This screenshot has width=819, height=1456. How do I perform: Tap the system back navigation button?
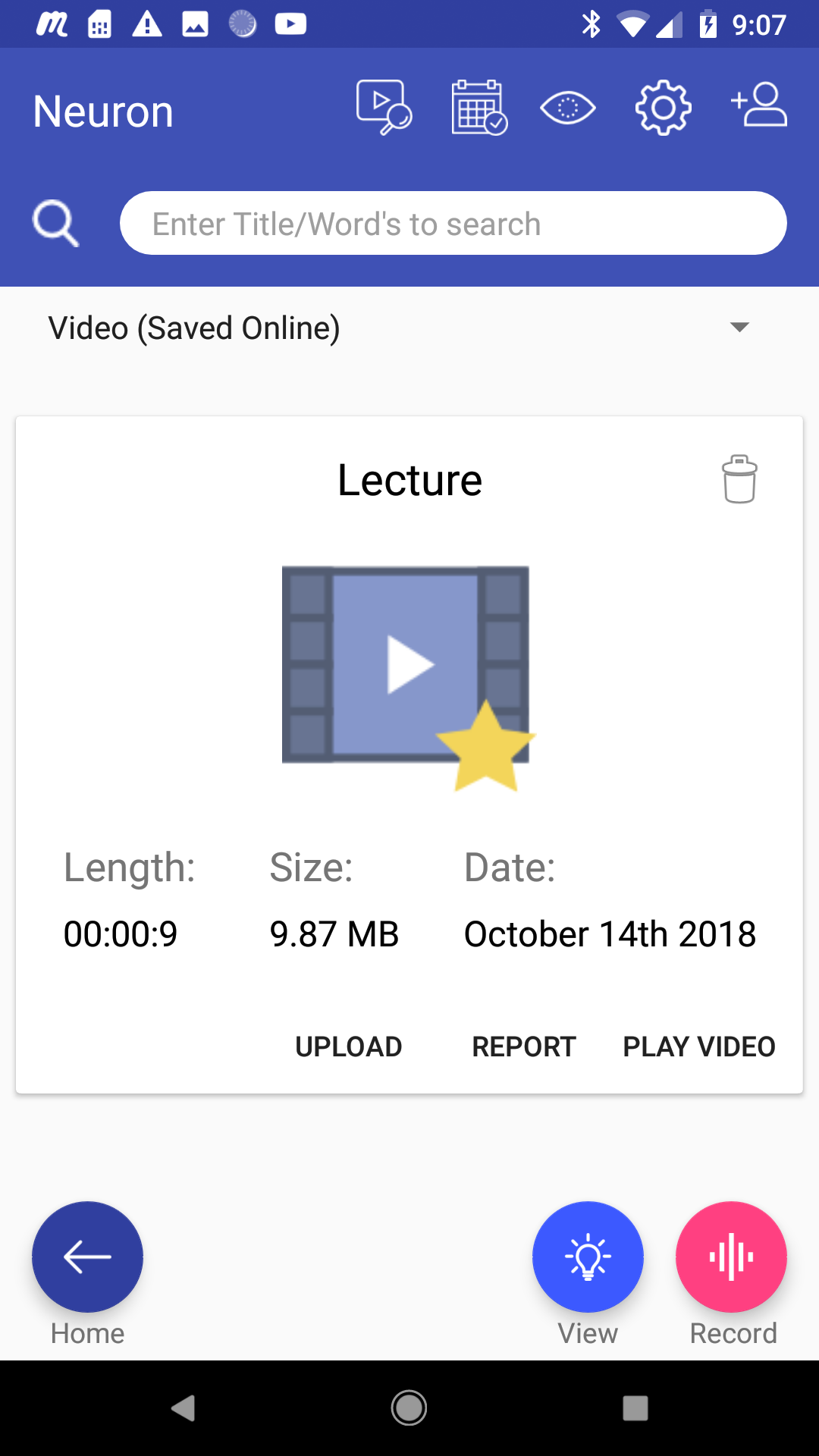point(184,1408)
